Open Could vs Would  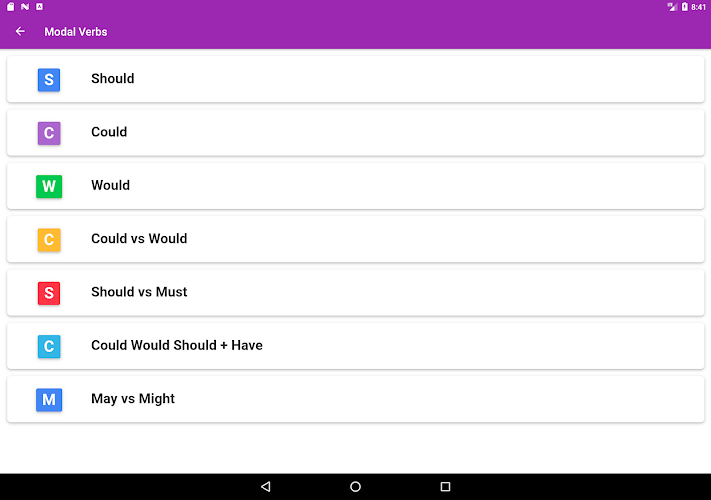(355, 239)
